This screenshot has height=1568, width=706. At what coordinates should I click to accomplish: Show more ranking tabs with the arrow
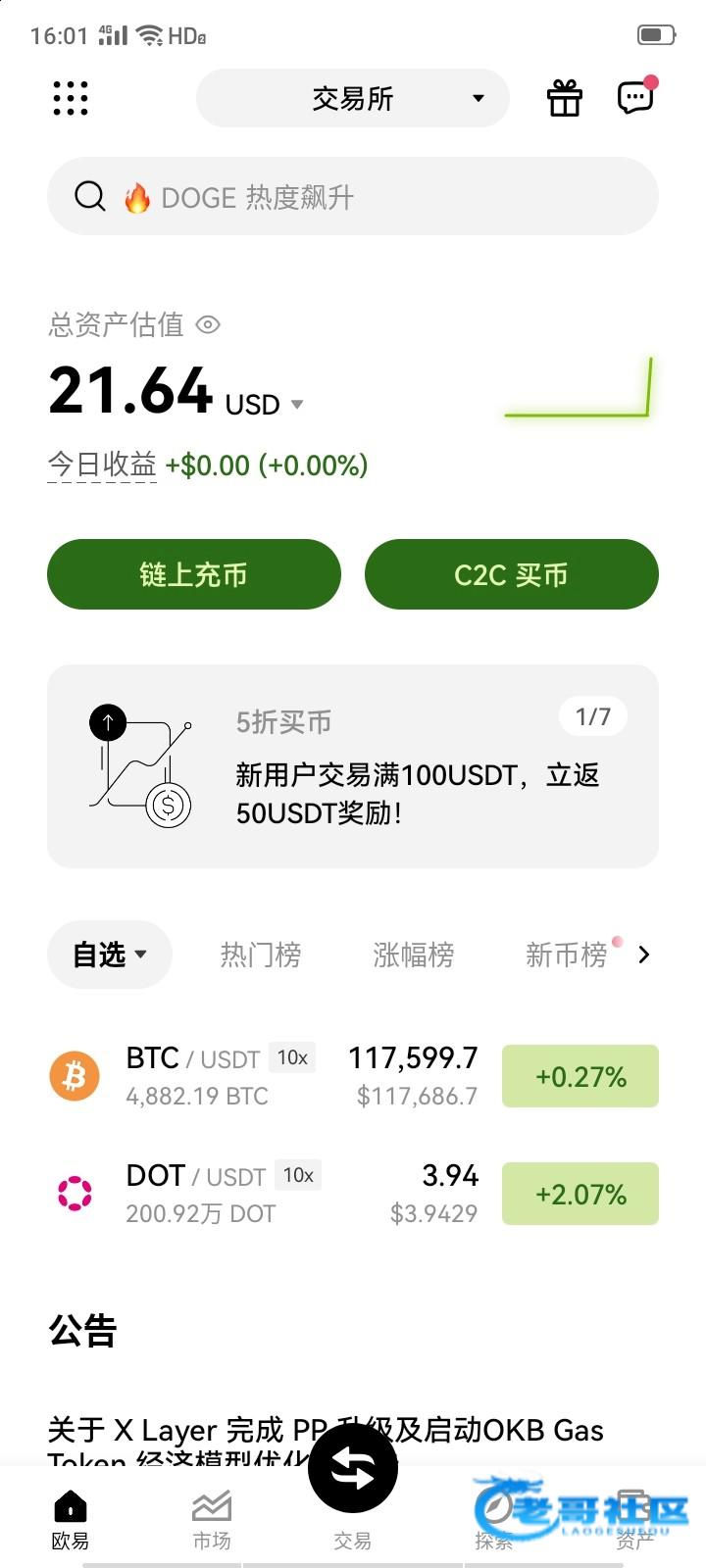pos(643,955)
